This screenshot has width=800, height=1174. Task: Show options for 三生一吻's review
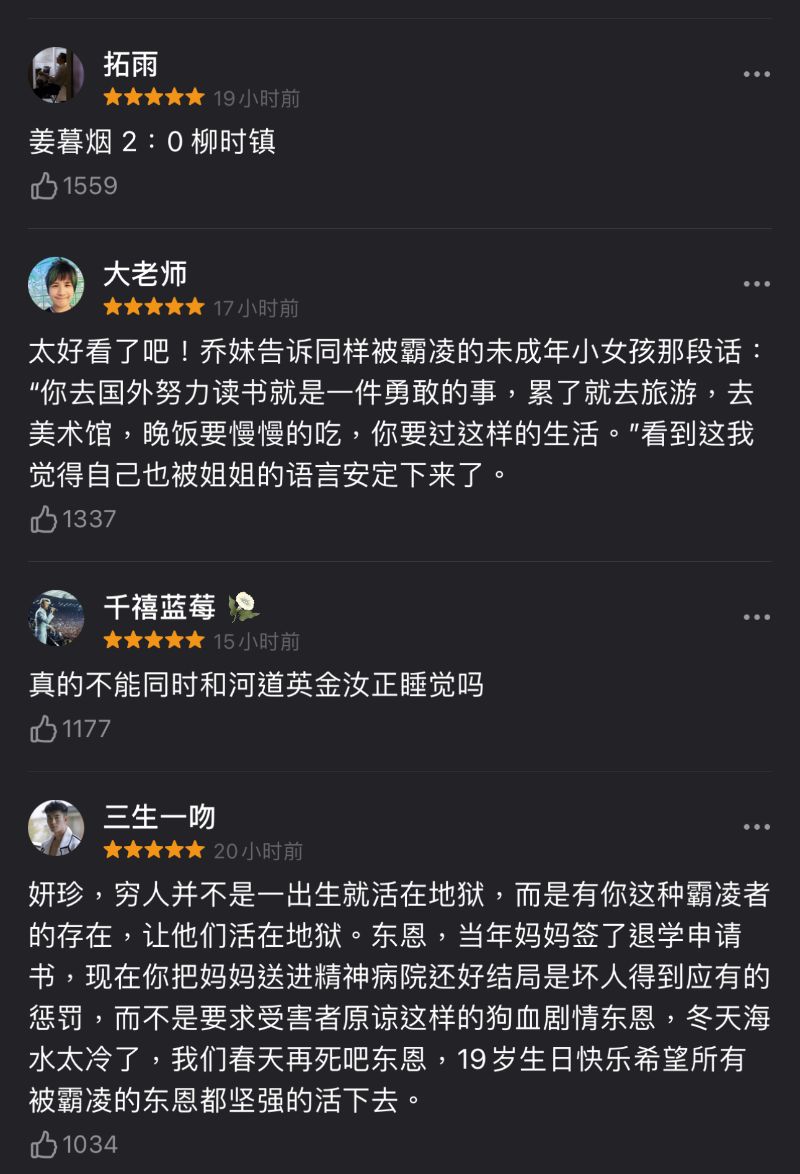click(x=757, y=828)
